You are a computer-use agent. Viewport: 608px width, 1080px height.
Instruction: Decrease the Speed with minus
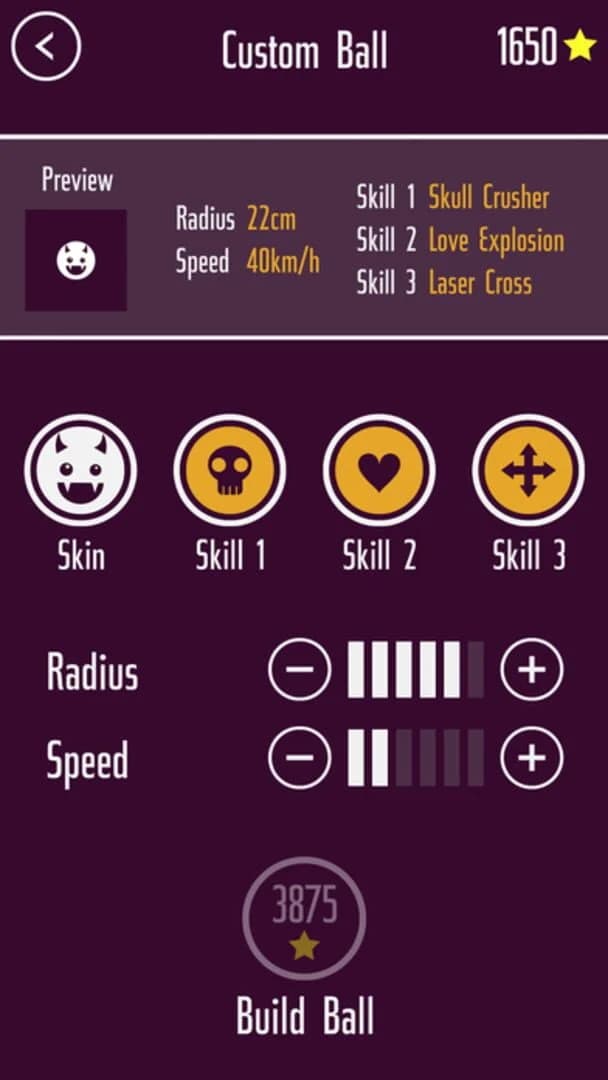[x=299, y=758]
